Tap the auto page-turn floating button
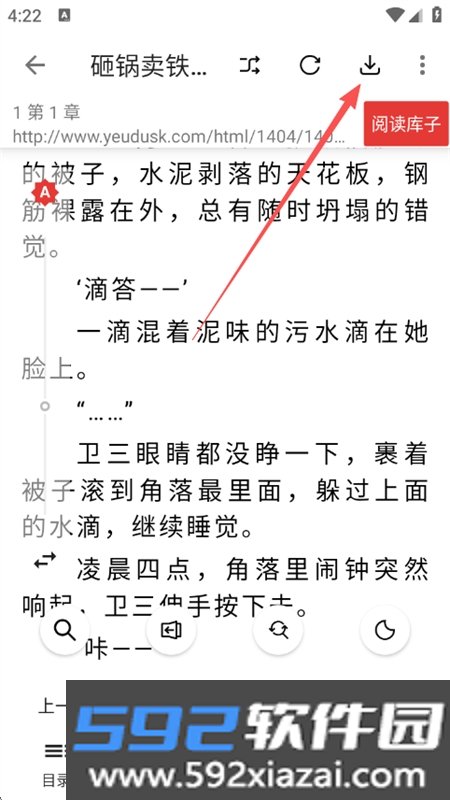Screen dimensions: 450x800 [x=171, y=630]
